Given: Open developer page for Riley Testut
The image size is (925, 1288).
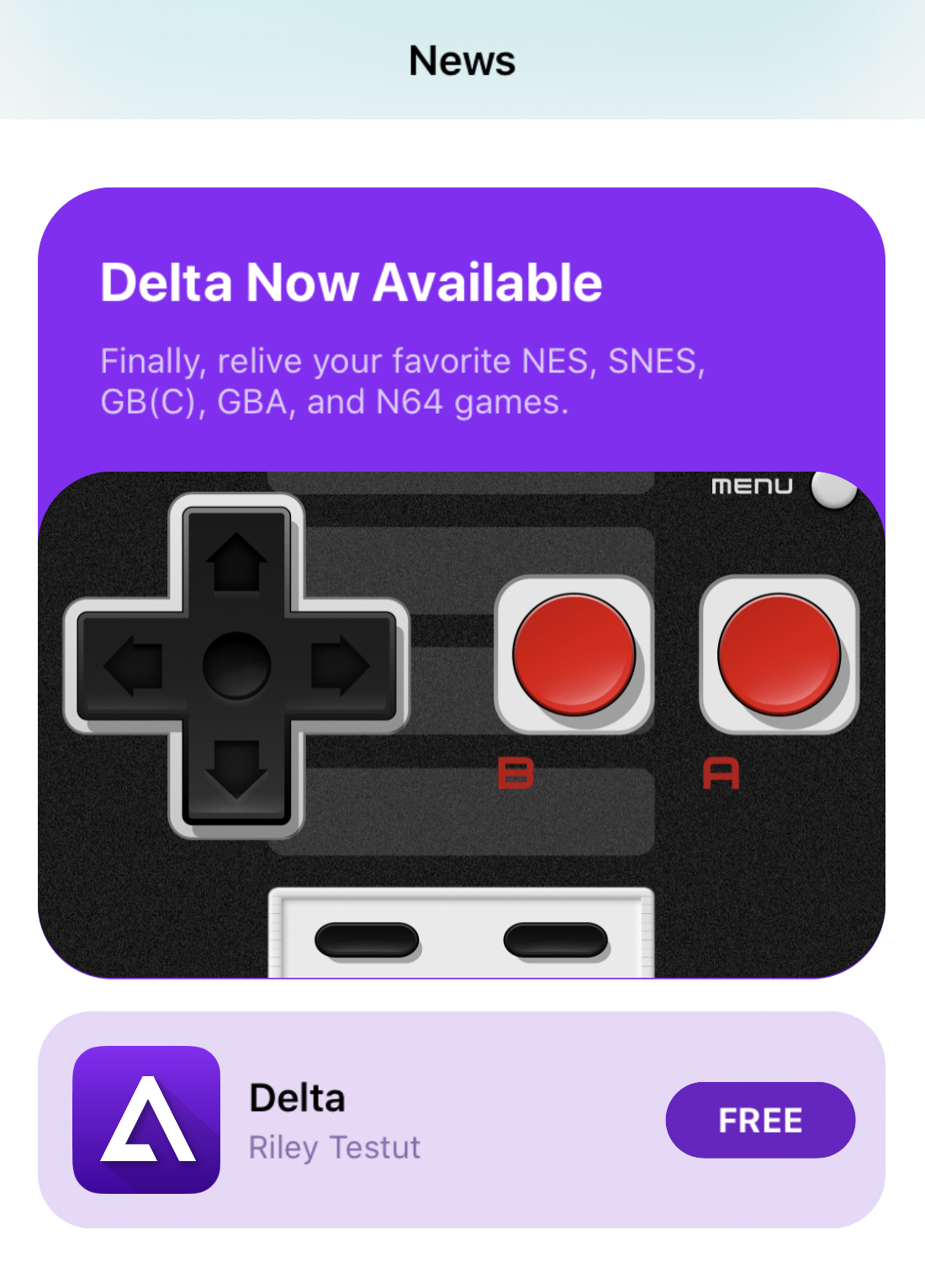Looking at the screenshot, I should click(x=334, y=1148).
